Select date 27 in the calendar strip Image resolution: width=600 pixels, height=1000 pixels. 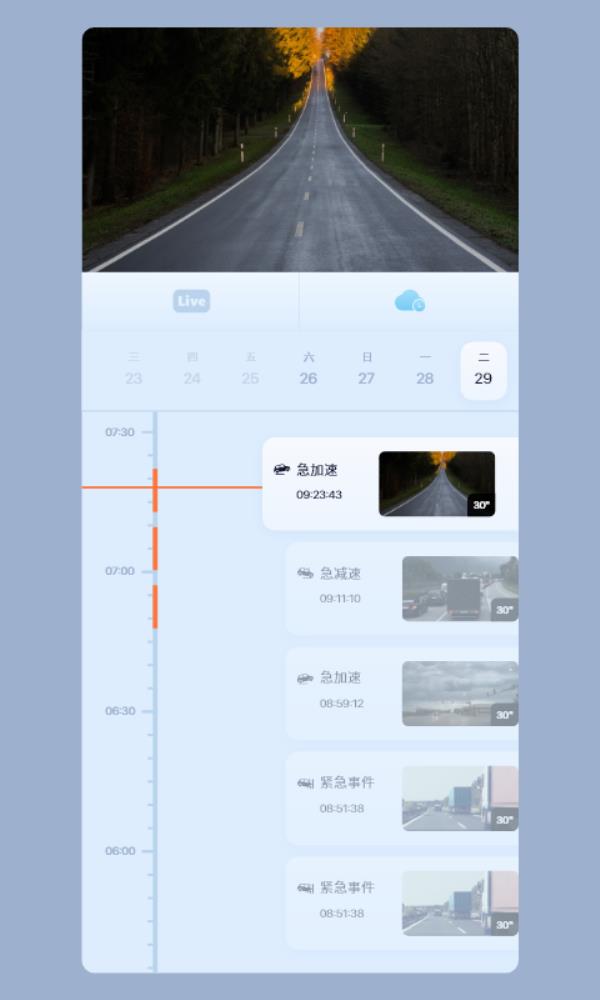[367, 370]
